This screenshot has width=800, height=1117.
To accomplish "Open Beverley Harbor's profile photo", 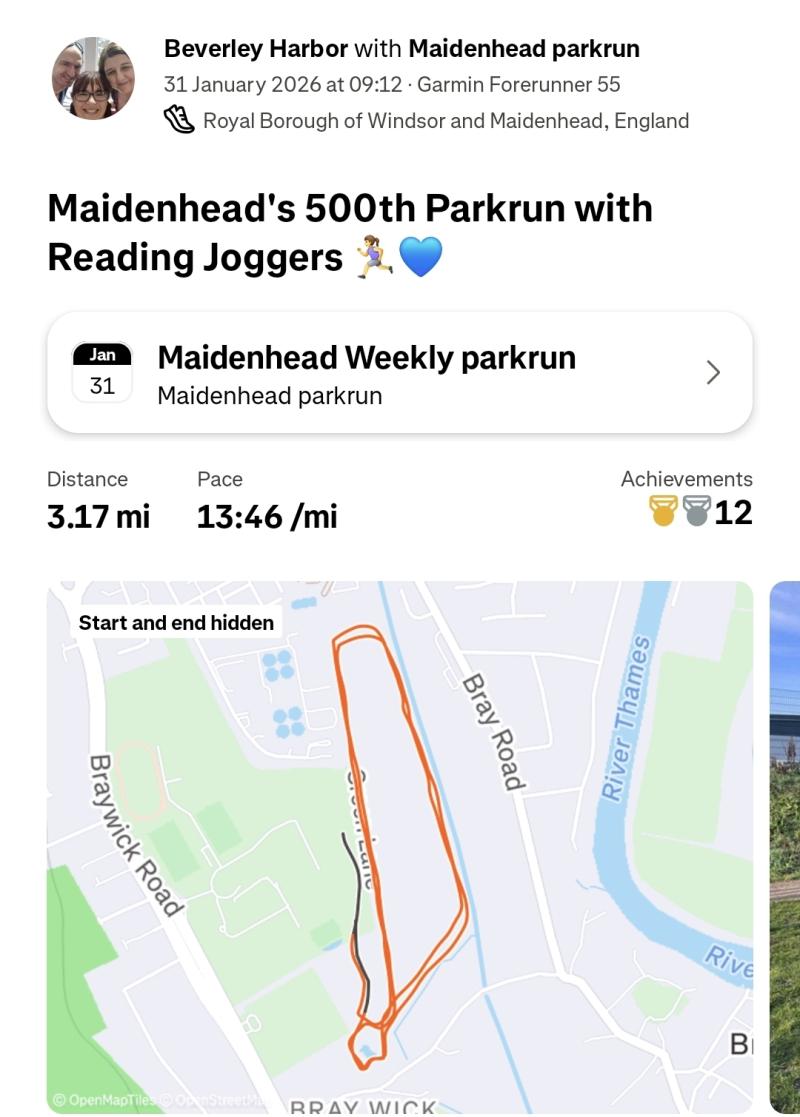I will [93, 79].
